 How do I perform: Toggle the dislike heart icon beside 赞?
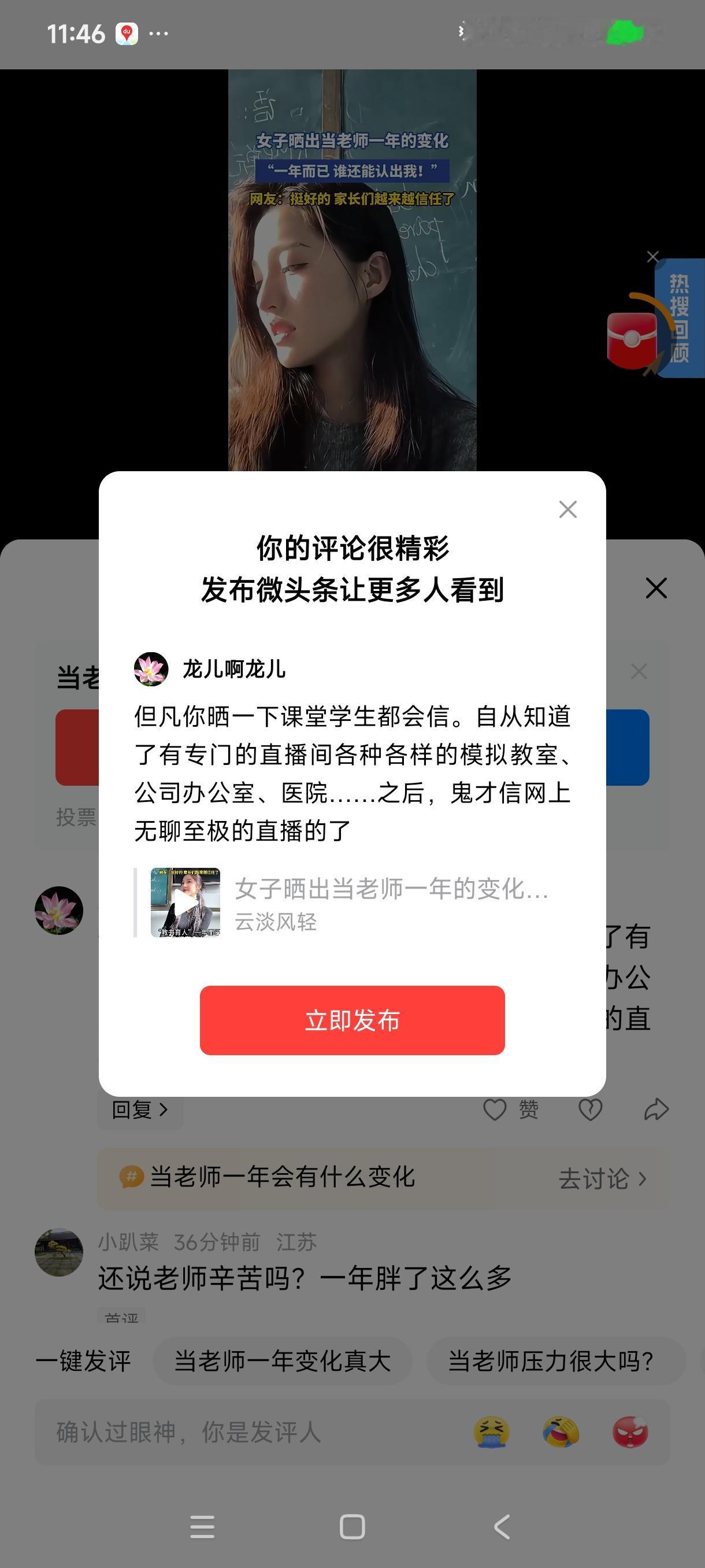591,1109
